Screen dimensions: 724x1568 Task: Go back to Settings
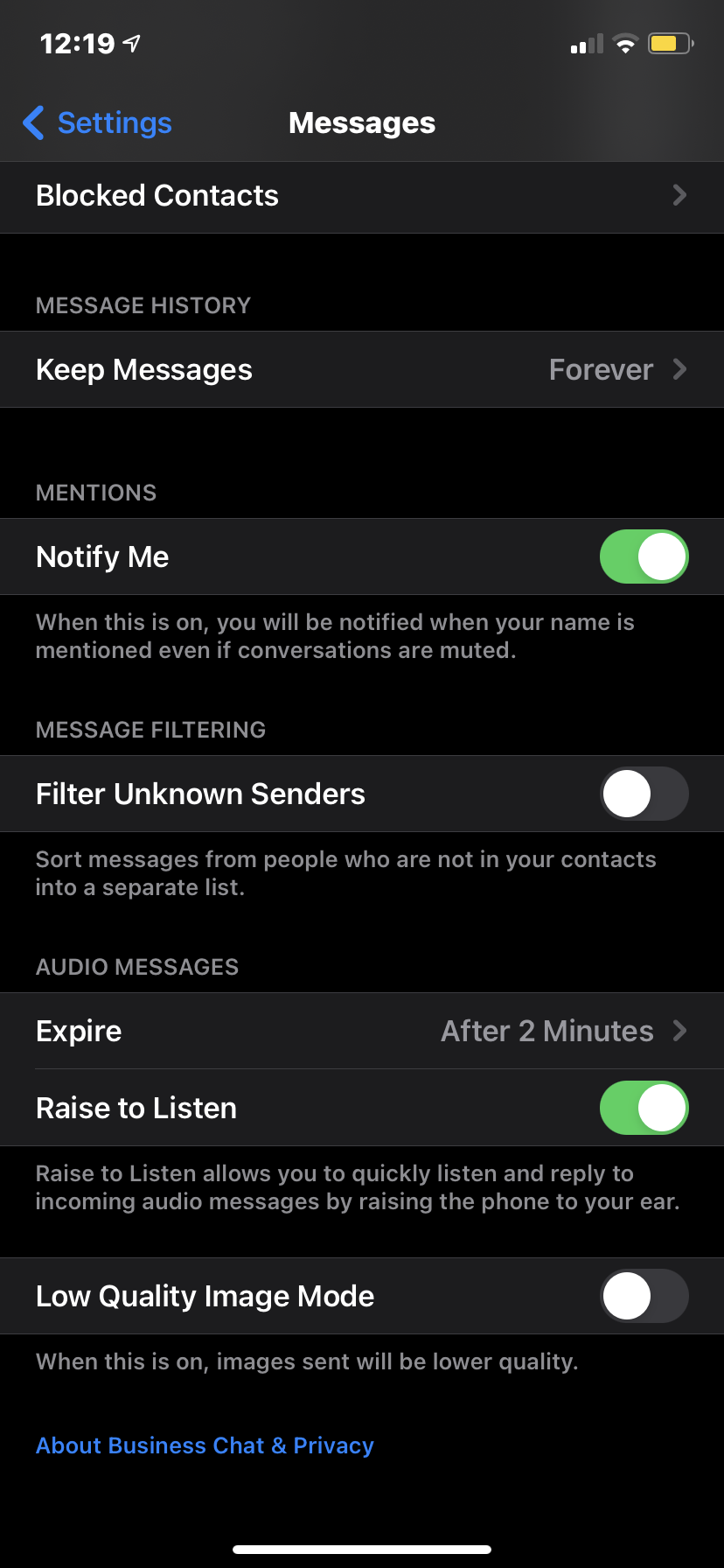98,123
